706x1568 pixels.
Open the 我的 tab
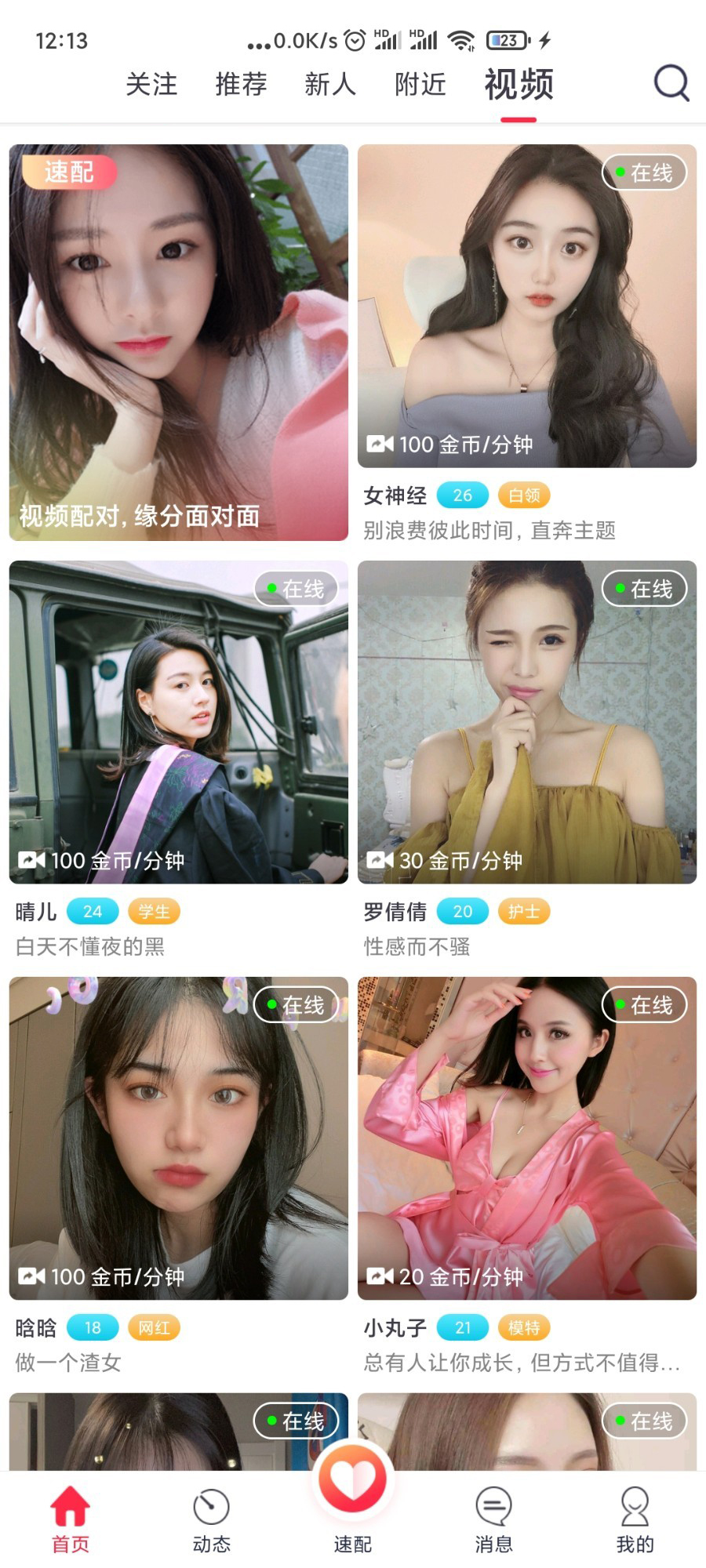(635, 1519)
